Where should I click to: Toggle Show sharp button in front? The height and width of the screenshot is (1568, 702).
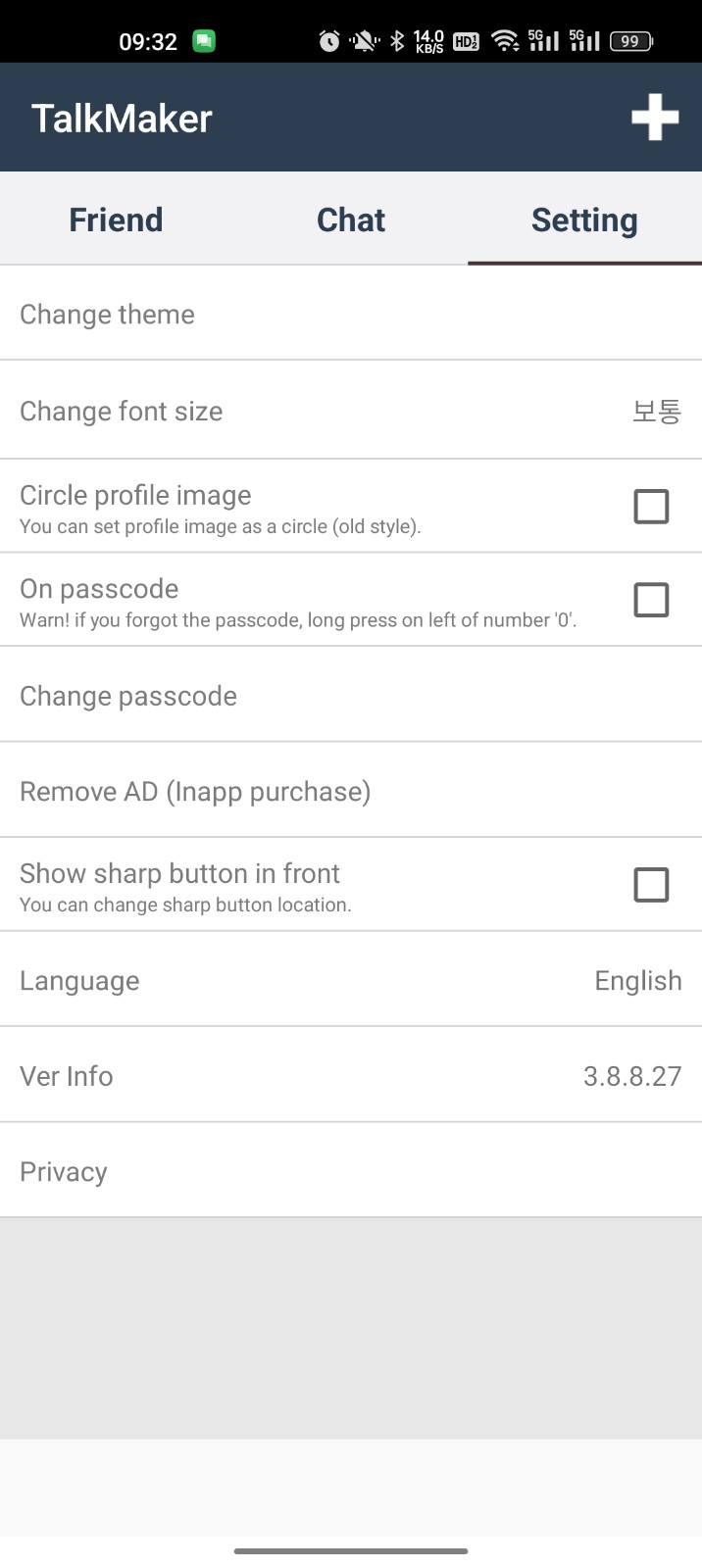[651, 885]
